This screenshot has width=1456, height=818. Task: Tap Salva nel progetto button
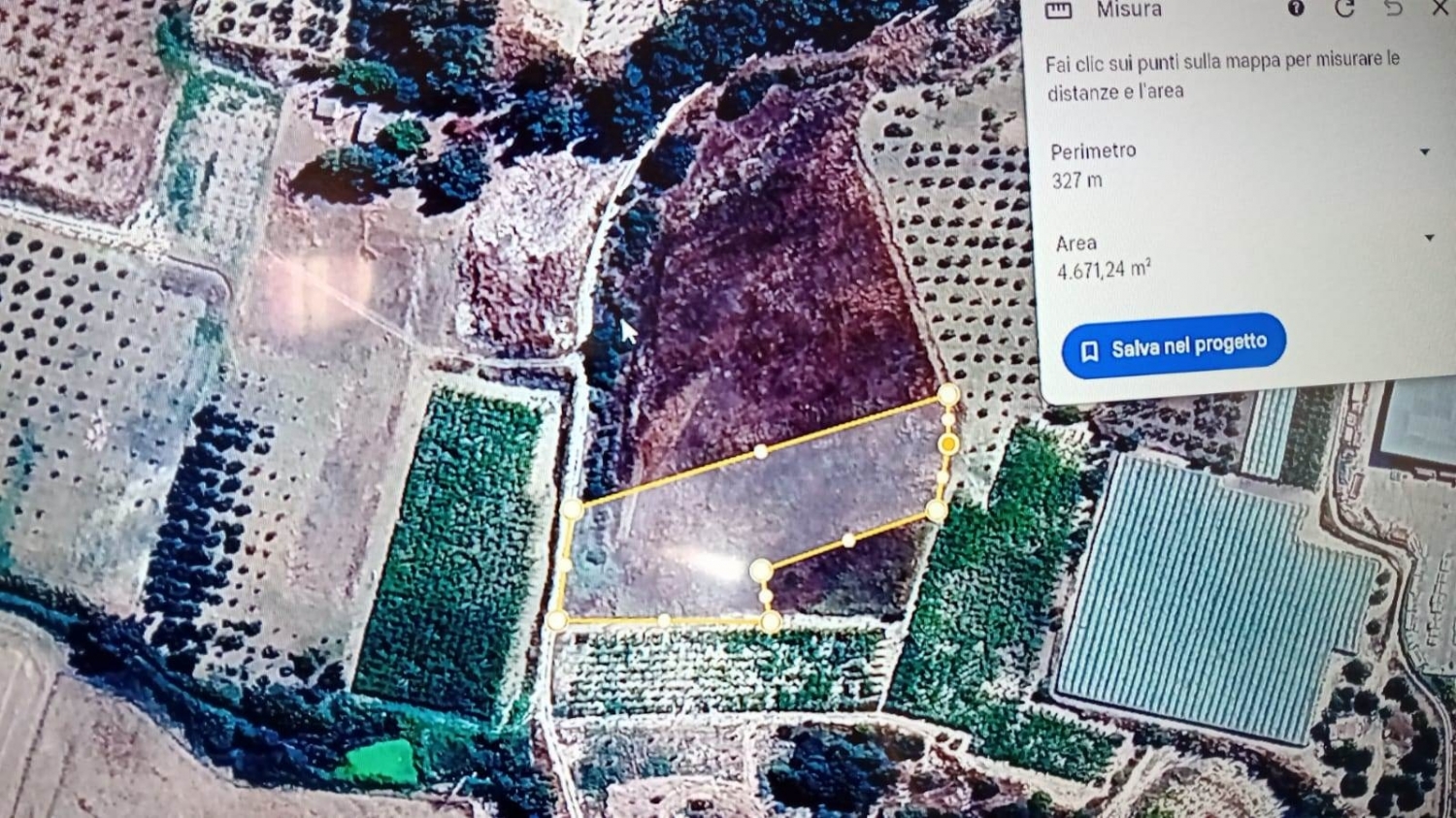(x=1174, y=345)
